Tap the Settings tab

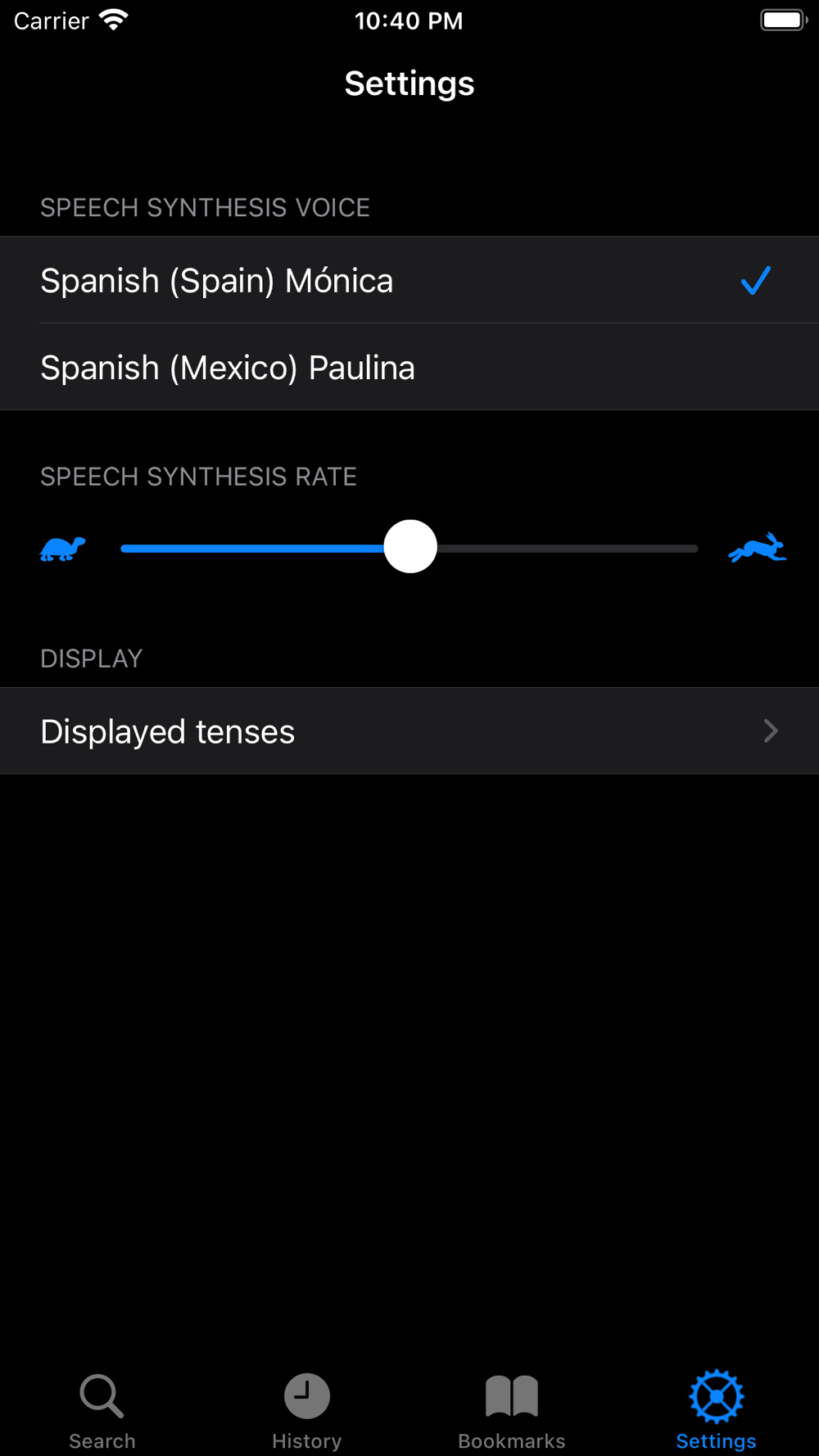pyautogui.click(x=717, y=1412)
